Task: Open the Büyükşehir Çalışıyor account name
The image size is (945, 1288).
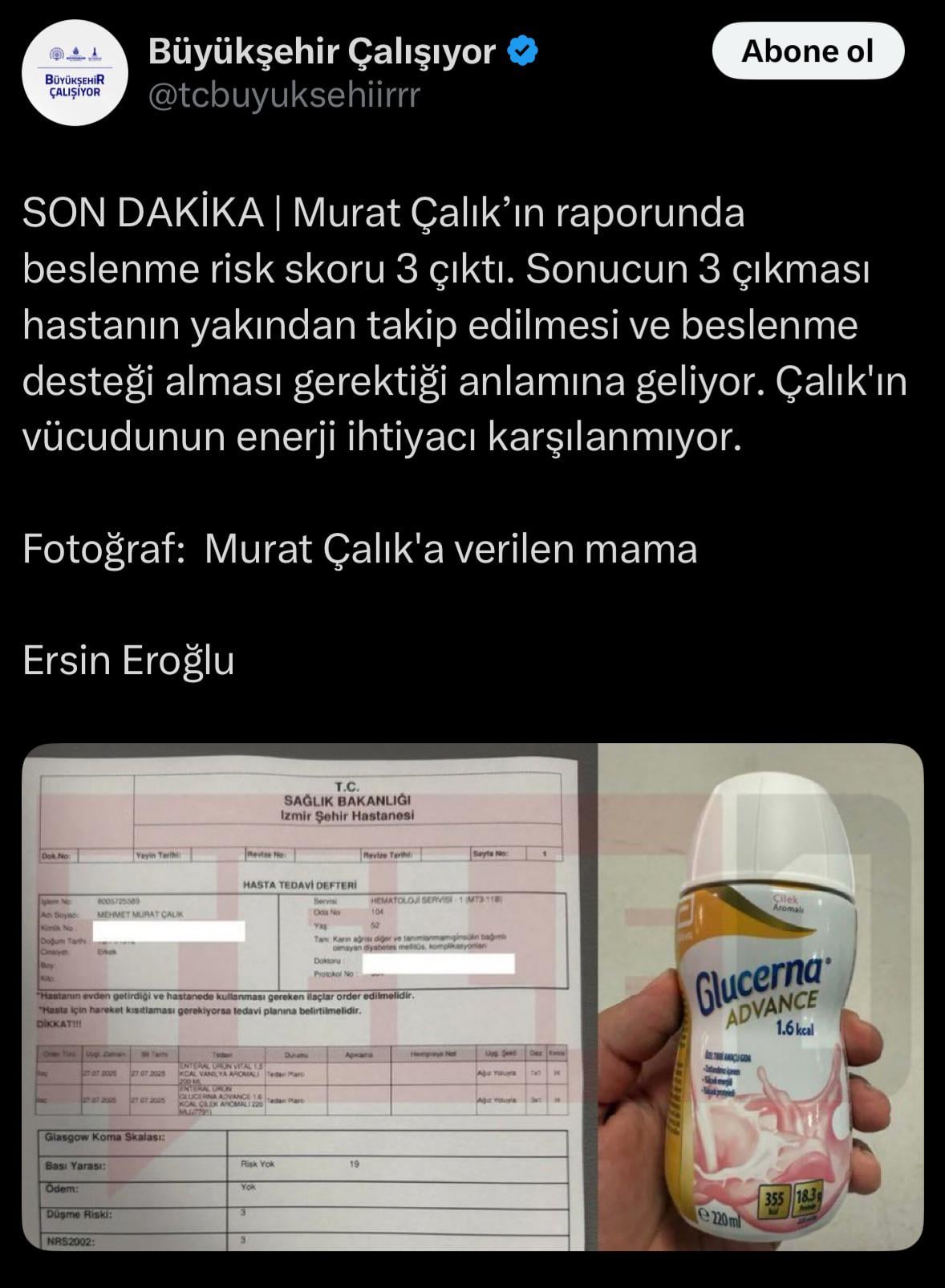Action: coord(322,51)
